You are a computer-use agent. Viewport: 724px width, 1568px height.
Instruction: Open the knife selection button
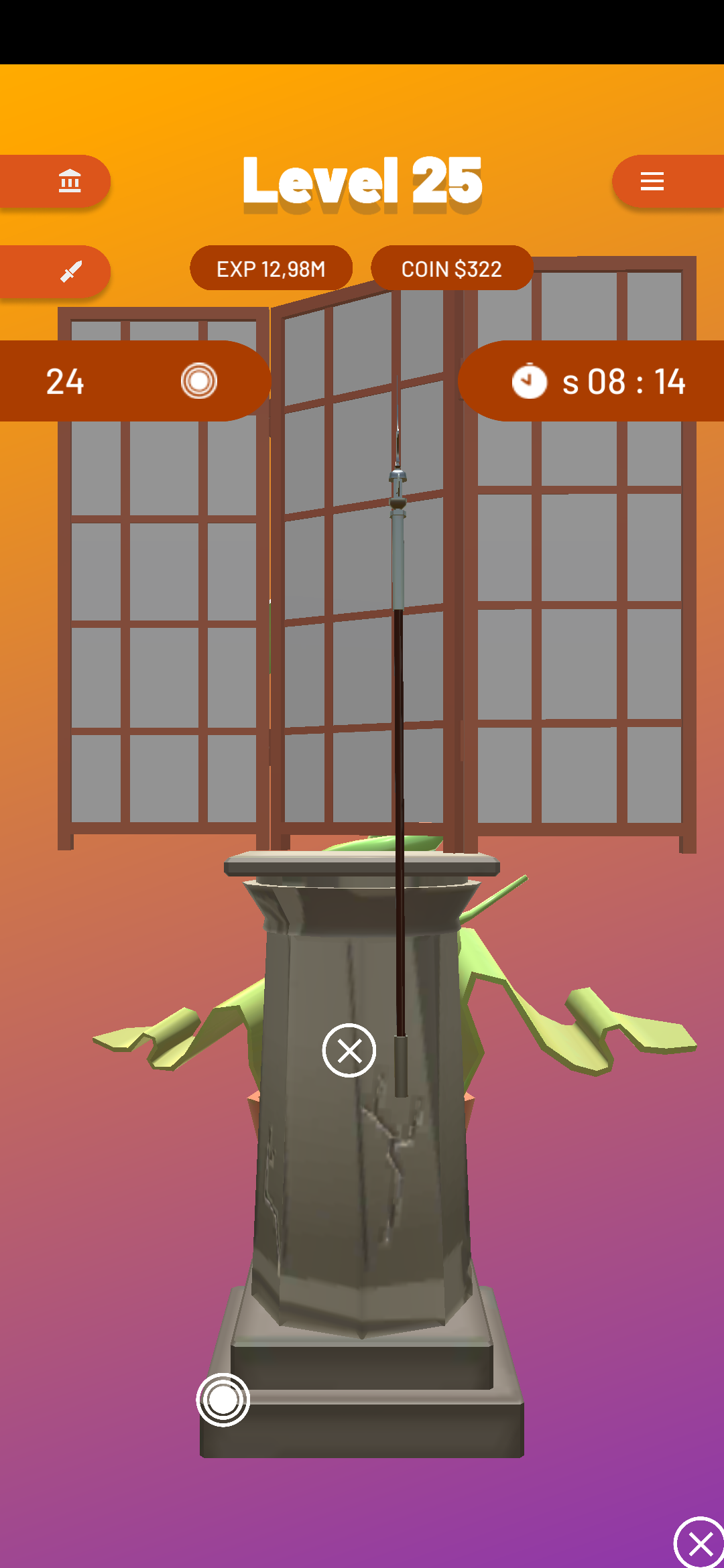tap(70, 271)
